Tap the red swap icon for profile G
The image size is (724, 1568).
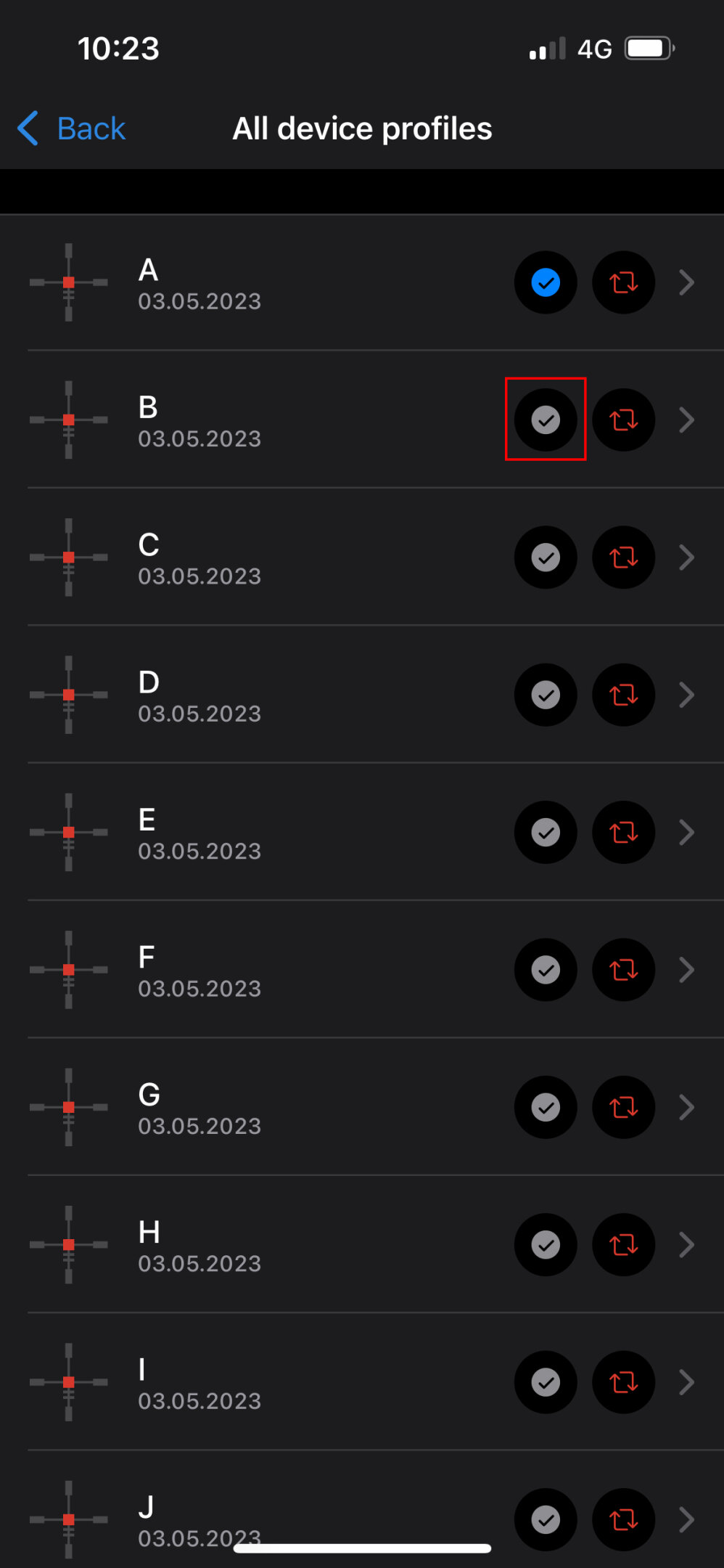click(x=623, y=1107)
